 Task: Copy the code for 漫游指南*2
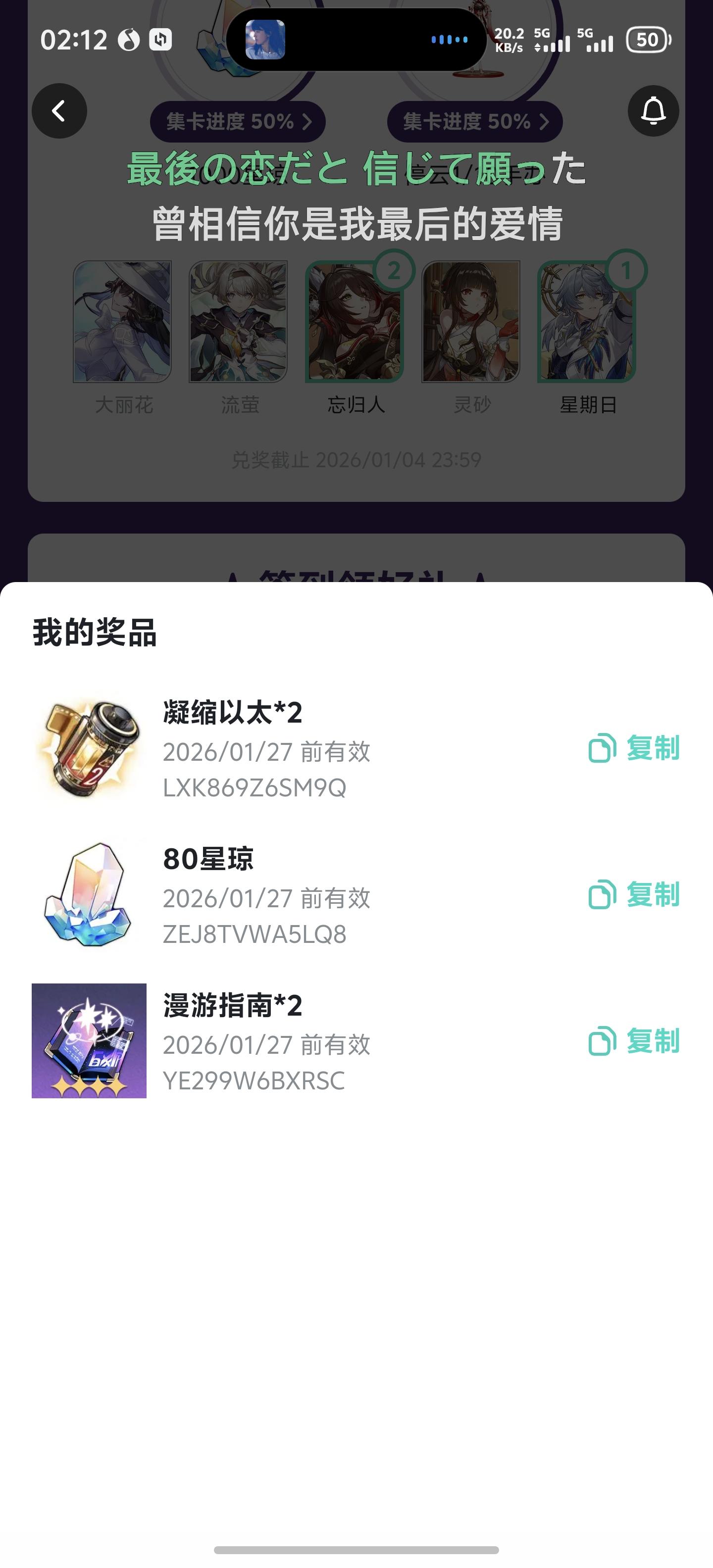click(634, 1041)
